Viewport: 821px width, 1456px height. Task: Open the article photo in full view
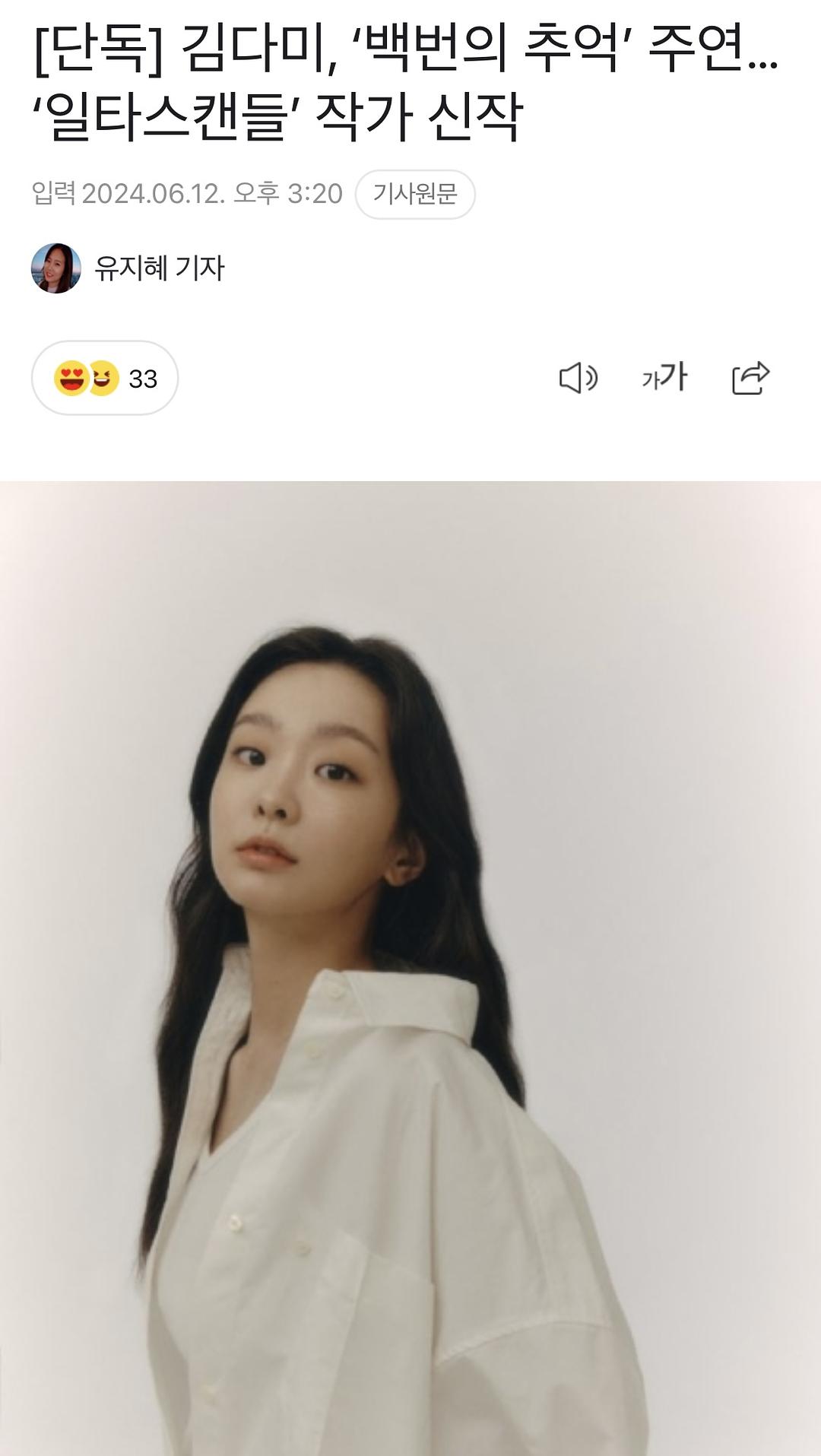(x=410, y=967)
